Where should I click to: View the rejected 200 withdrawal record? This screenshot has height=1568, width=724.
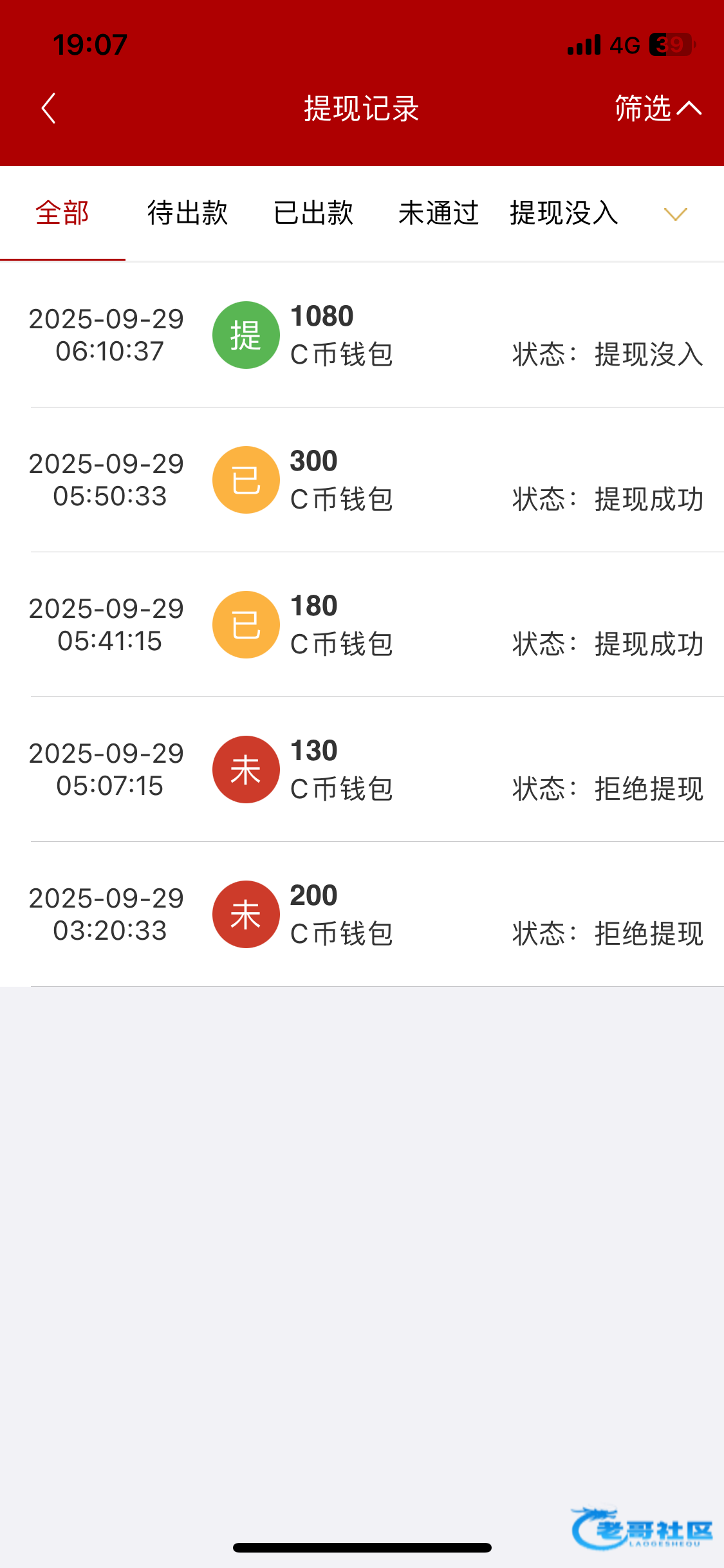point(362,914)
